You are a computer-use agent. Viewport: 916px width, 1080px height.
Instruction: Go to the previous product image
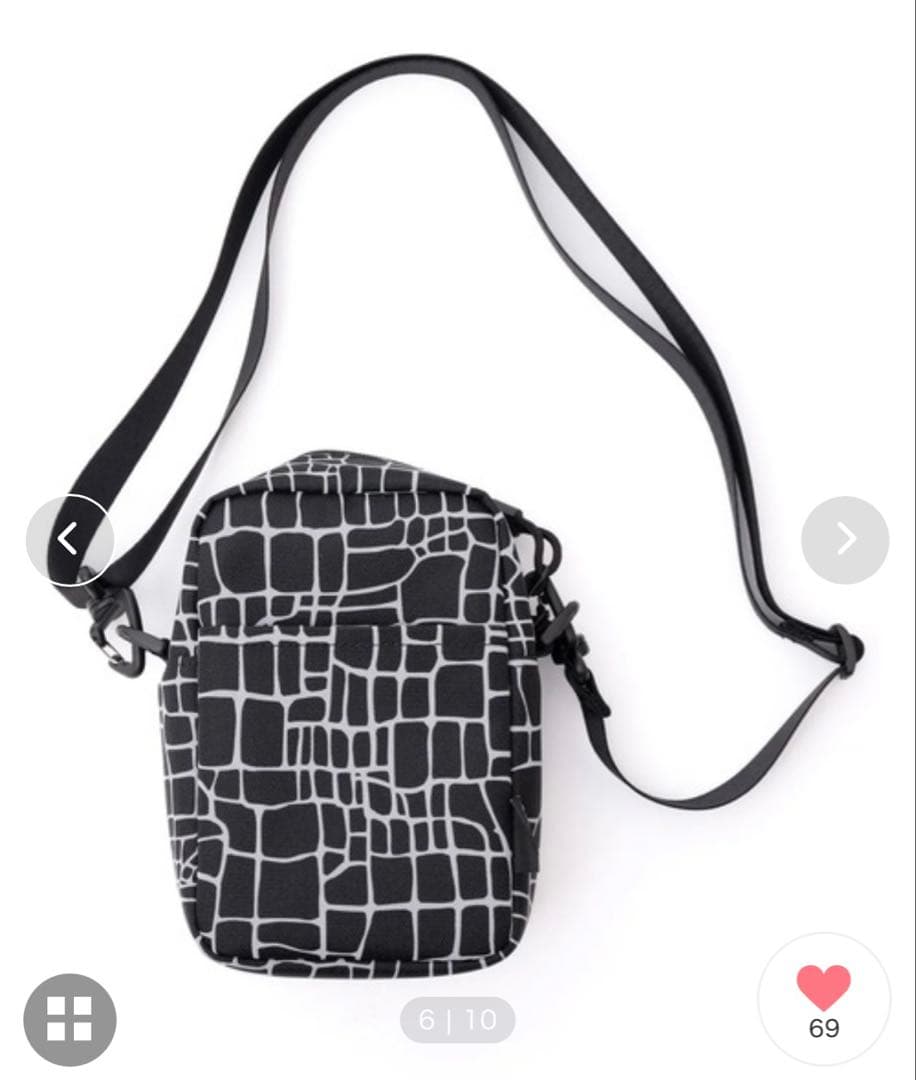click(x=69, y=540)
